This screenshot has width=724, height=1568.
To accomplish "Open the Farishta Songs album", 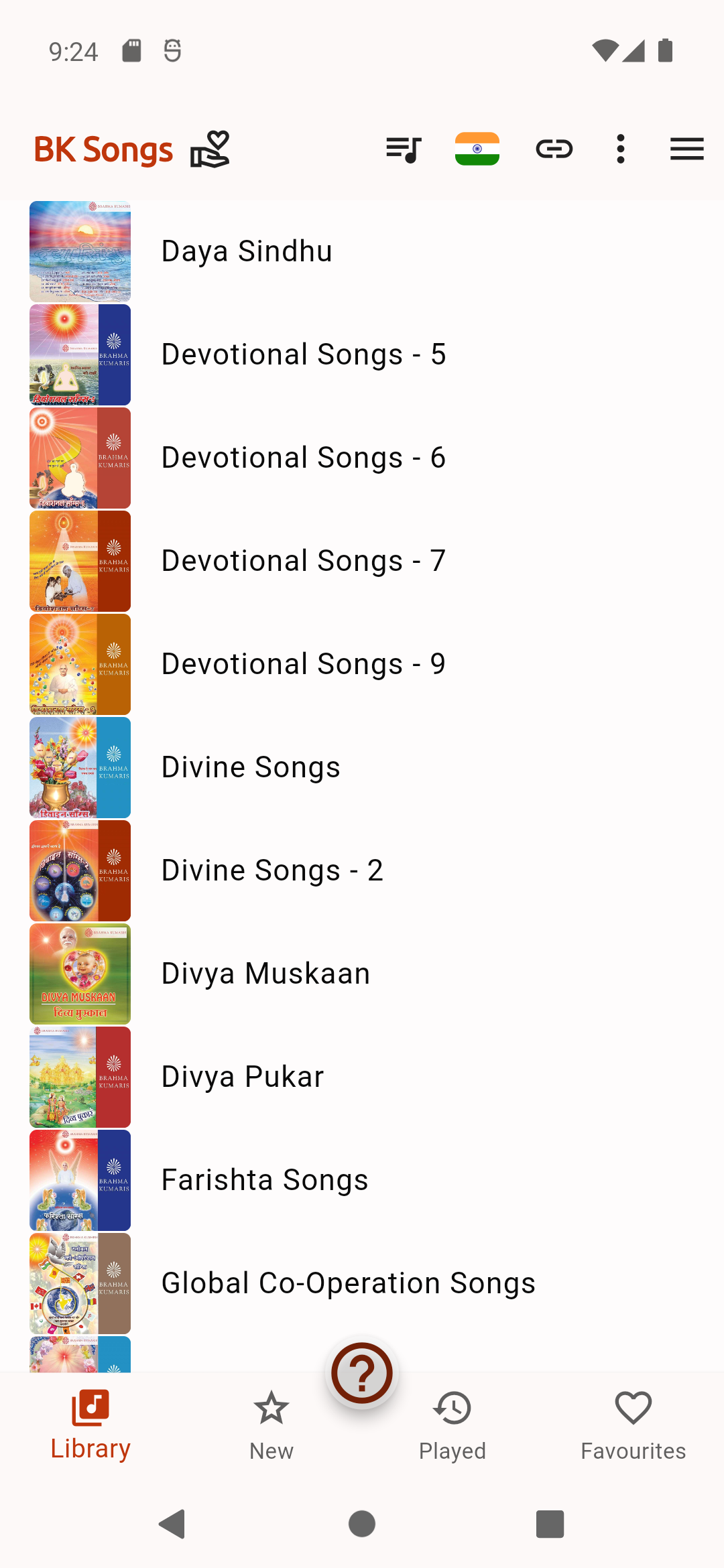I will tap(265, 1180).
